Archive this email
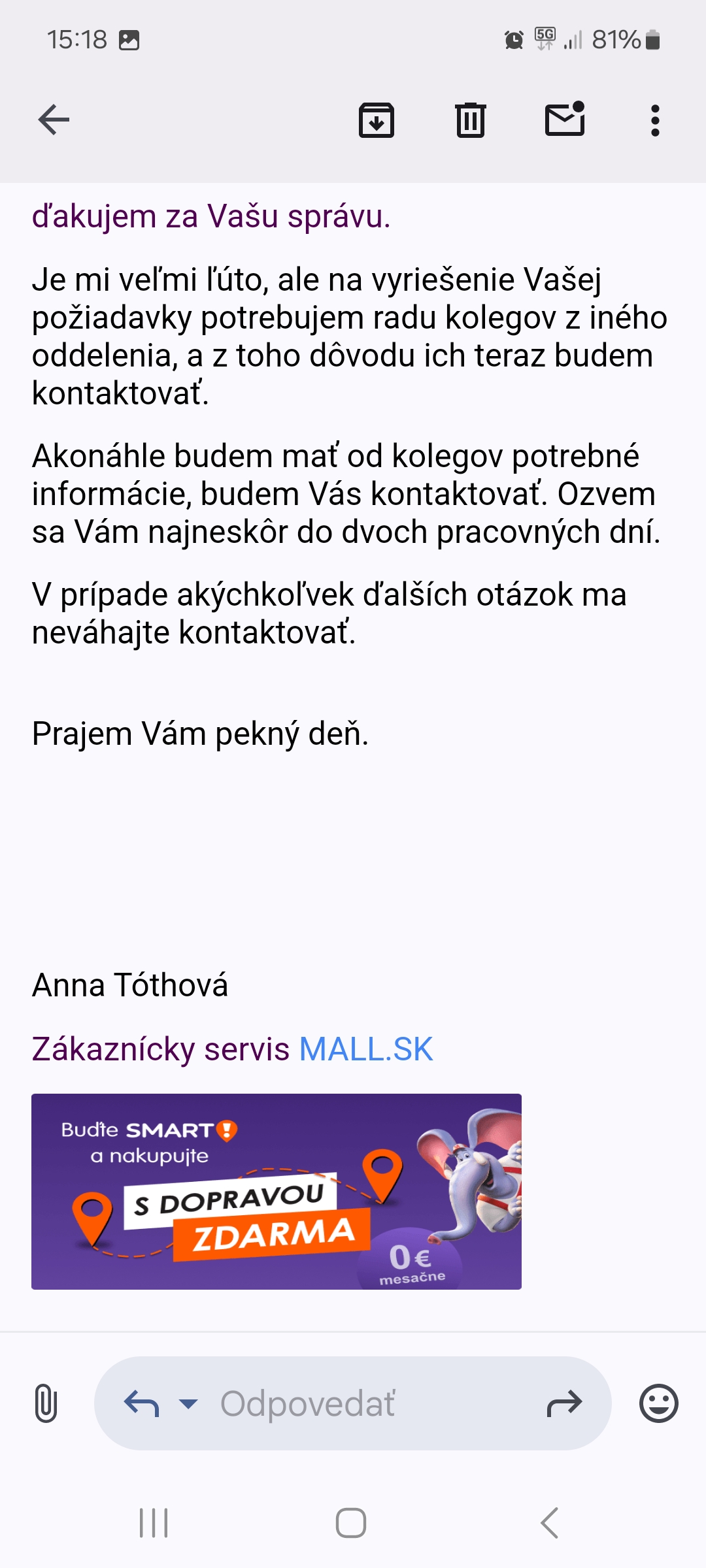 (376, 120)
